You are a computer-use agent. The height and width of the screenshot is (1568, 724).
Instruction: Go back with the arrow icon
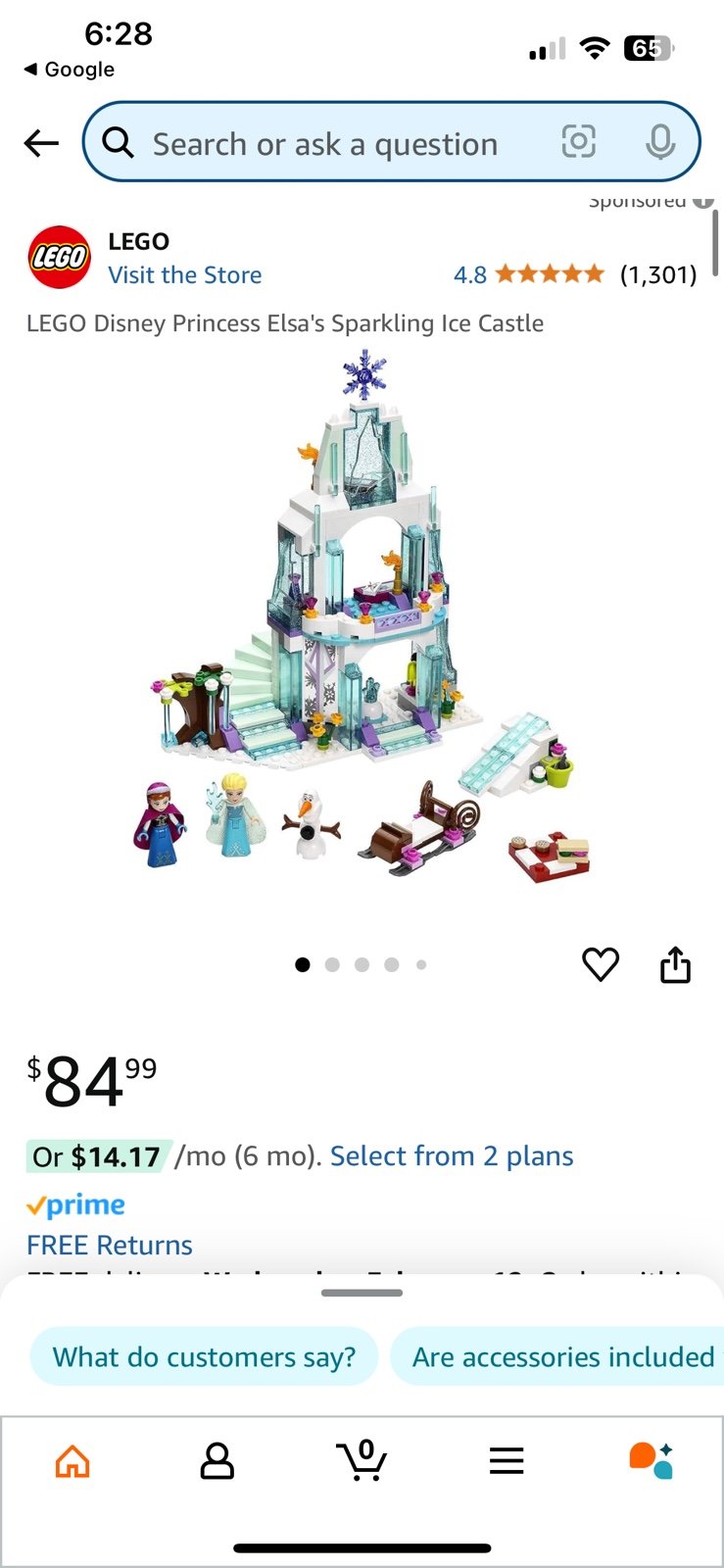coord(41,143)
